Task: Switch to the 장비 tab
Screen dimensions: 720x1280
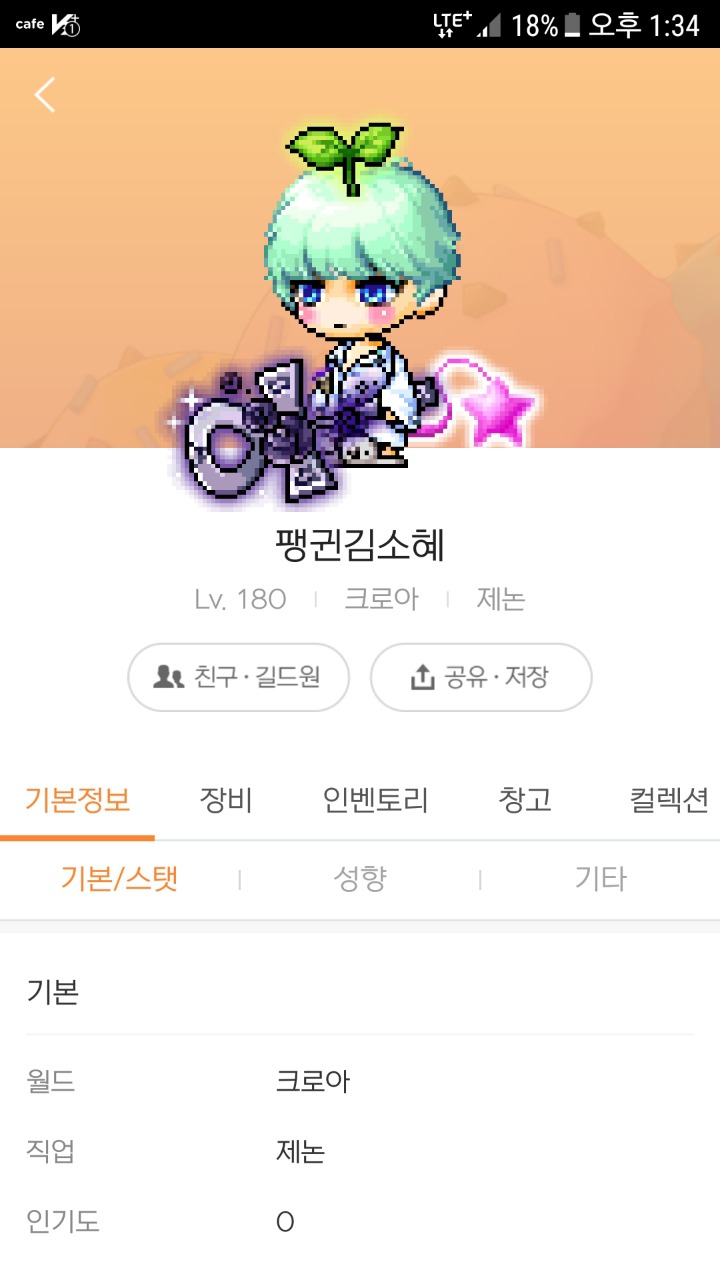Action: coord(226,800)
